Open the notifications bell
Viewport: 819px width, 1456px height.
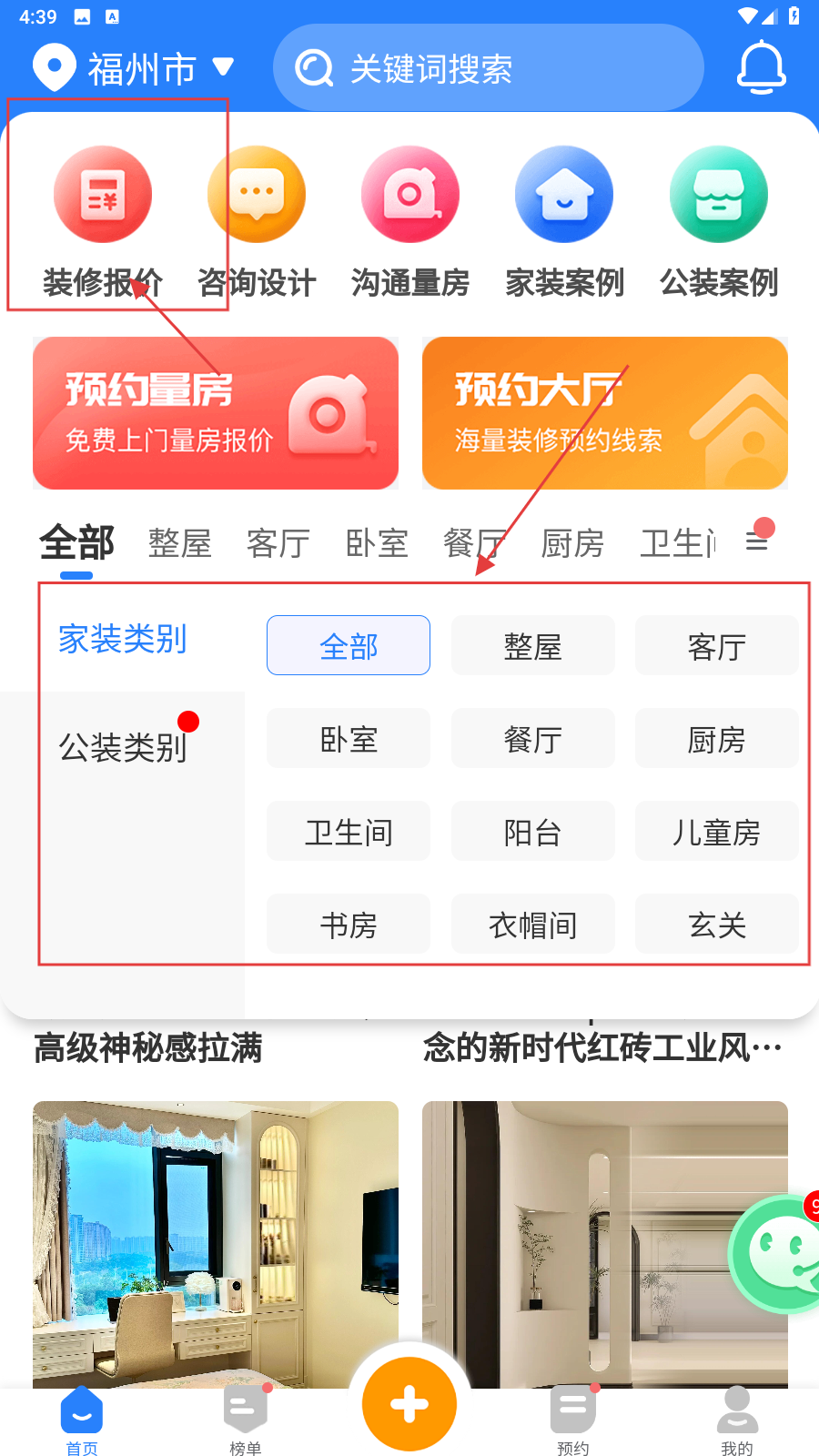761,68
